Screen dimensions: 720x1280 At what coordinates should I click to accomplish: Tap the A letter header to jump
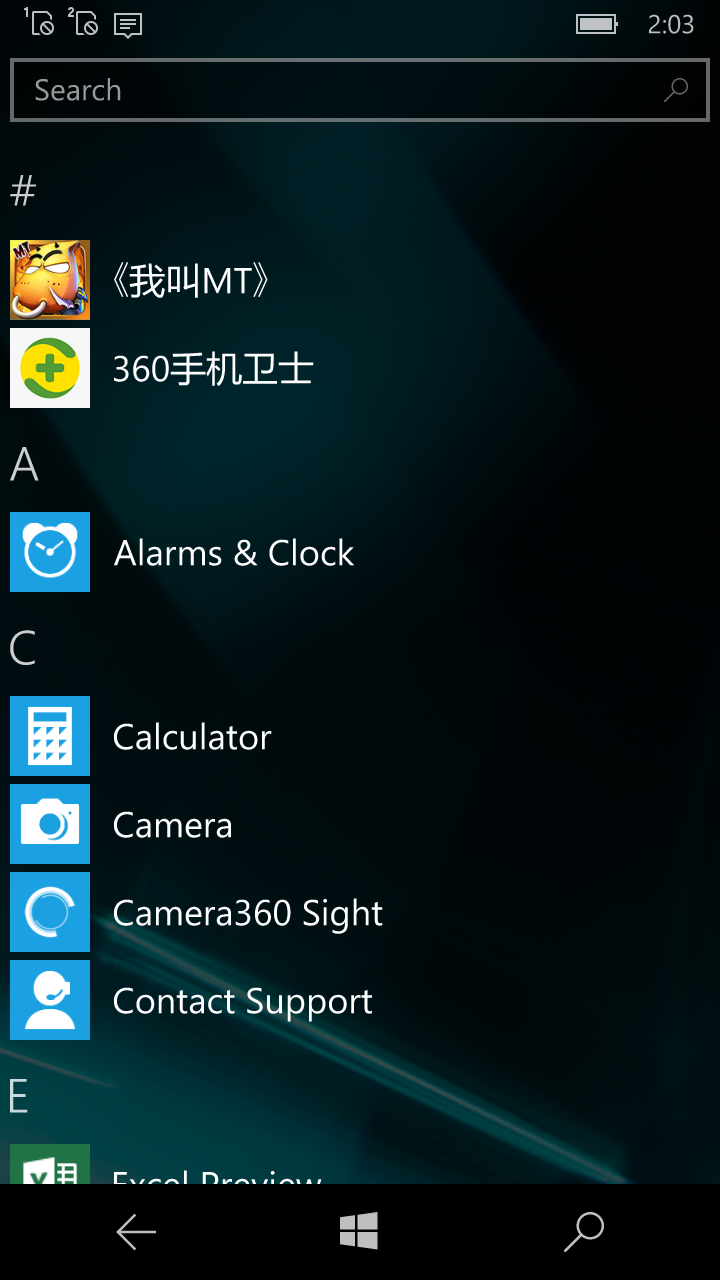point(24,464)
